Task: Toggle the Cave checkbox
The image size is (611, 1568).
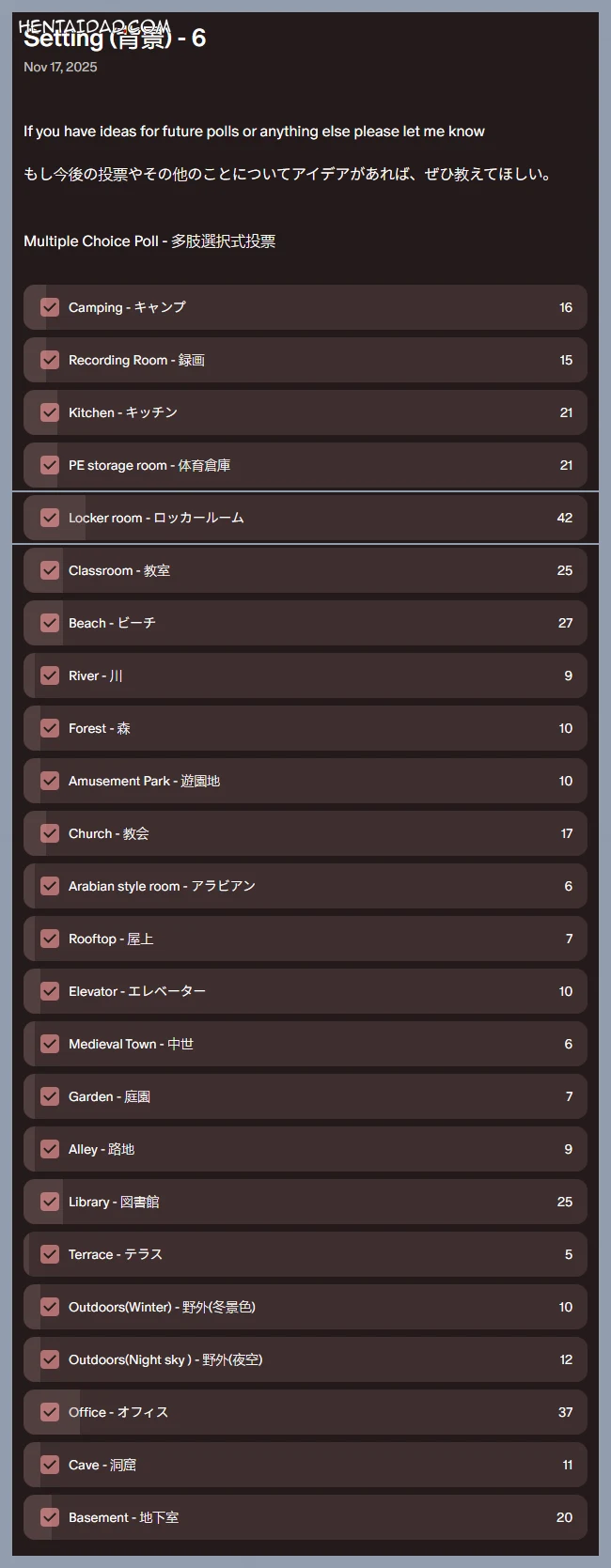Action: pos(50,1465)
